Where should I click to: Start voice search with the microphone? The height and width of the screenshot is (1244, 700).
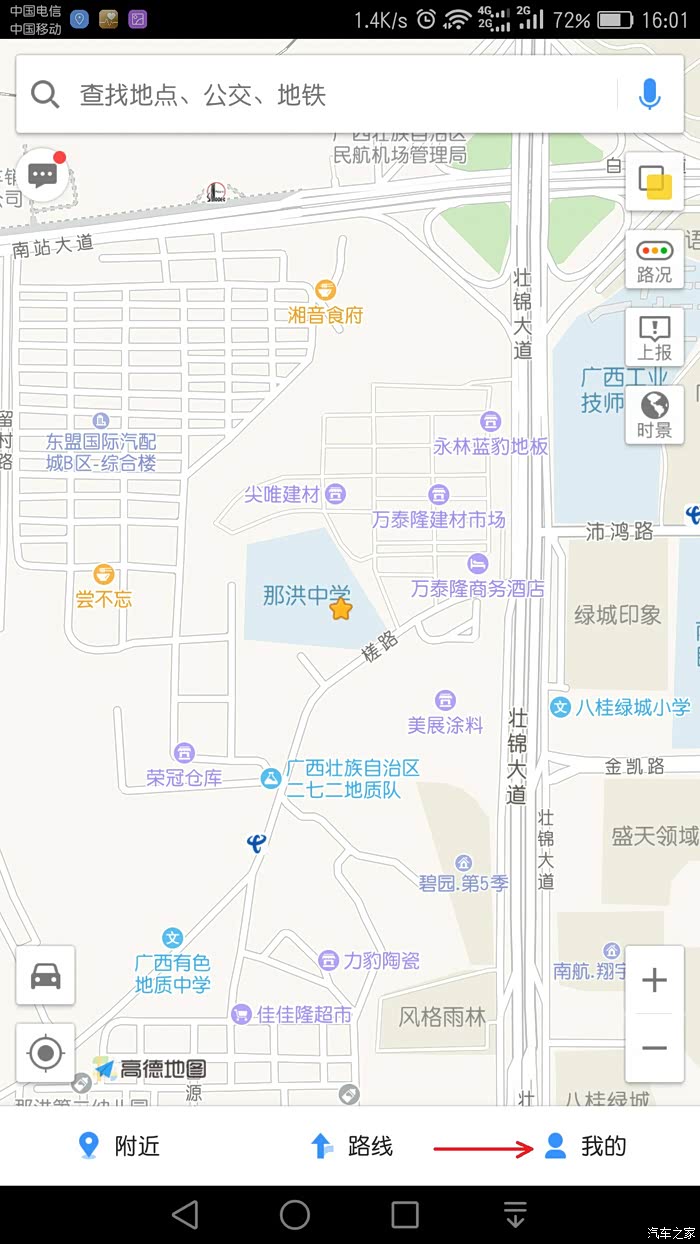[x=650, y=95]
